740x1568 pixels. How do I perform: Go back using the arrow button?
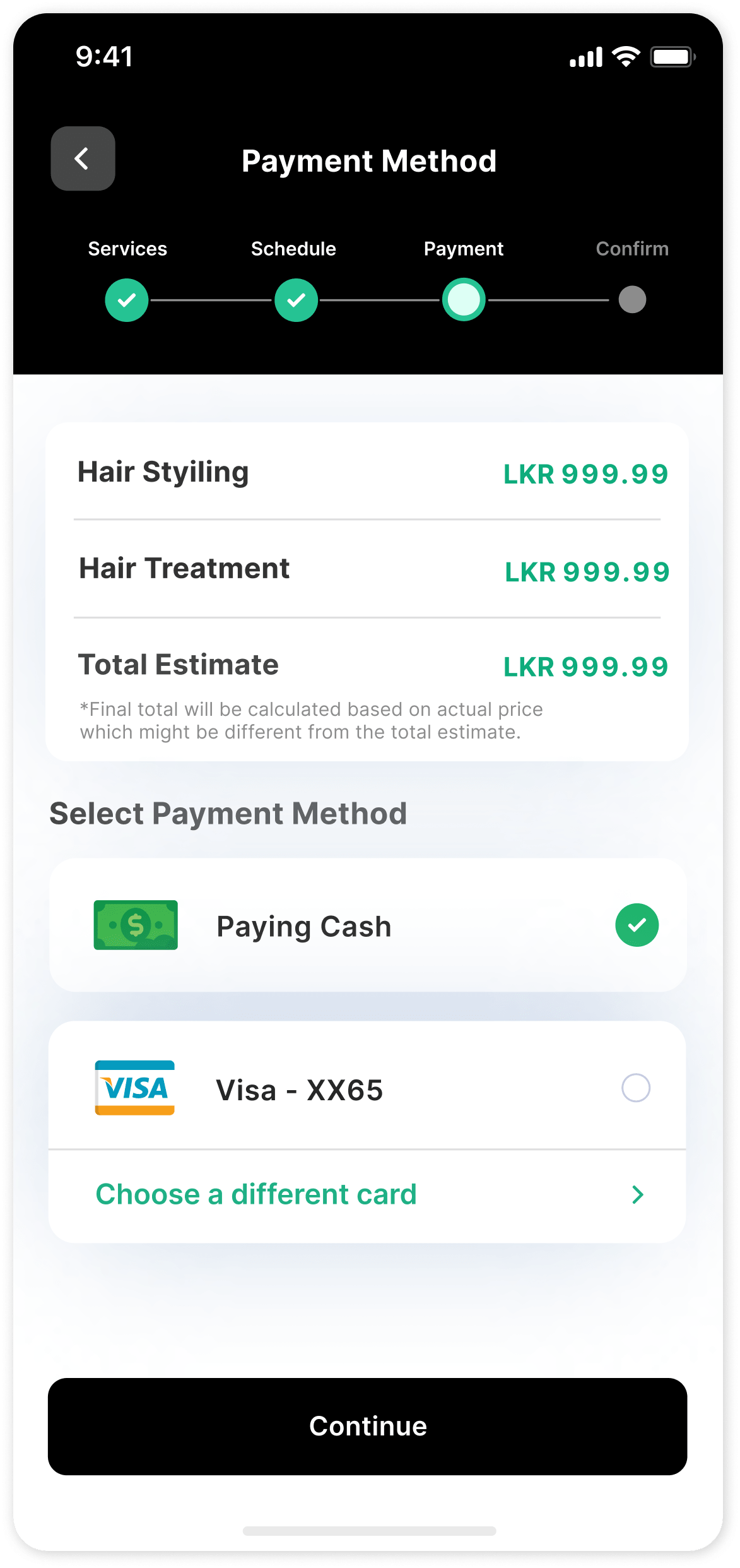83,158
